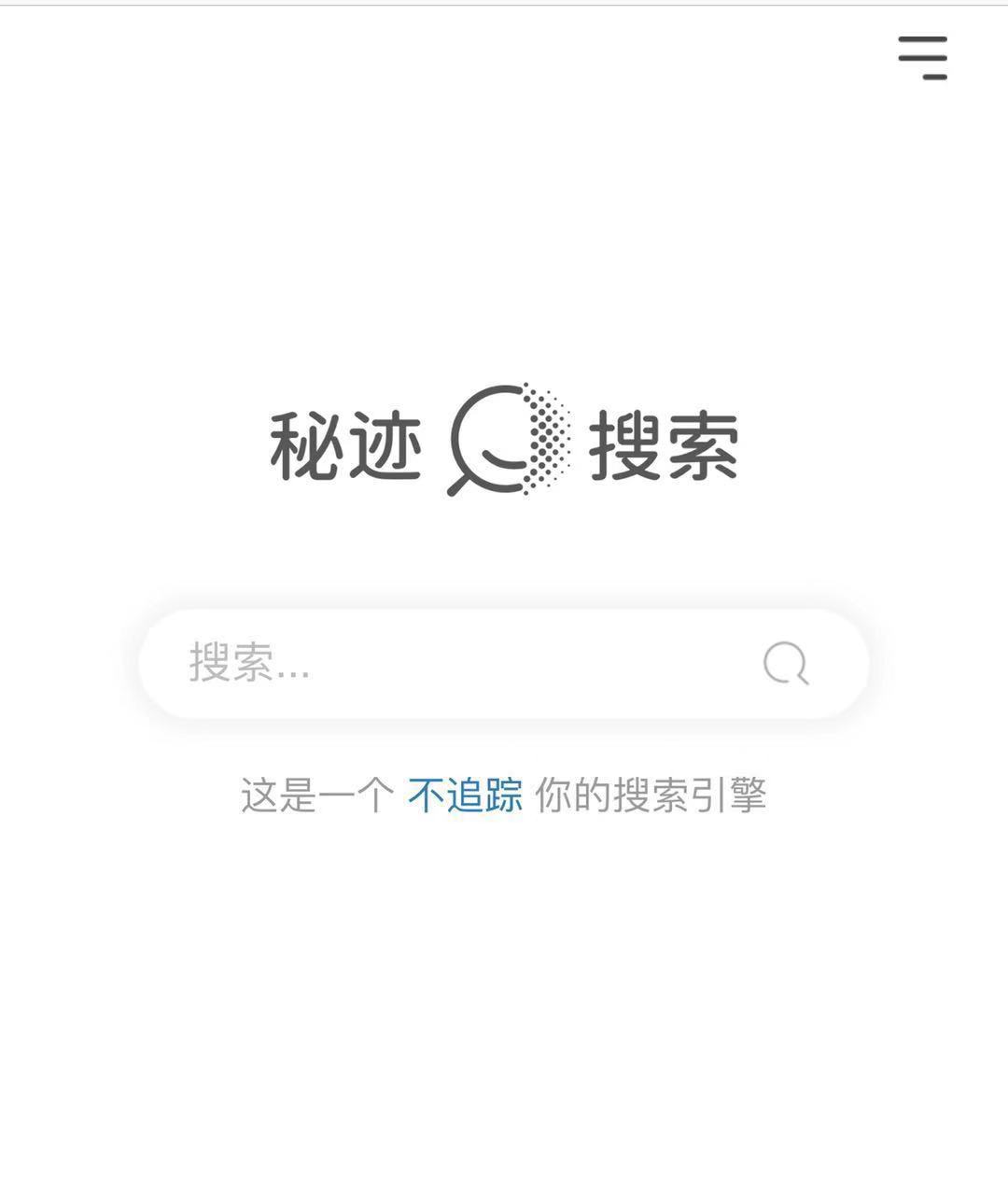
Task: Reveal navigation options with the triple-line icon
Action: (924, 56)
